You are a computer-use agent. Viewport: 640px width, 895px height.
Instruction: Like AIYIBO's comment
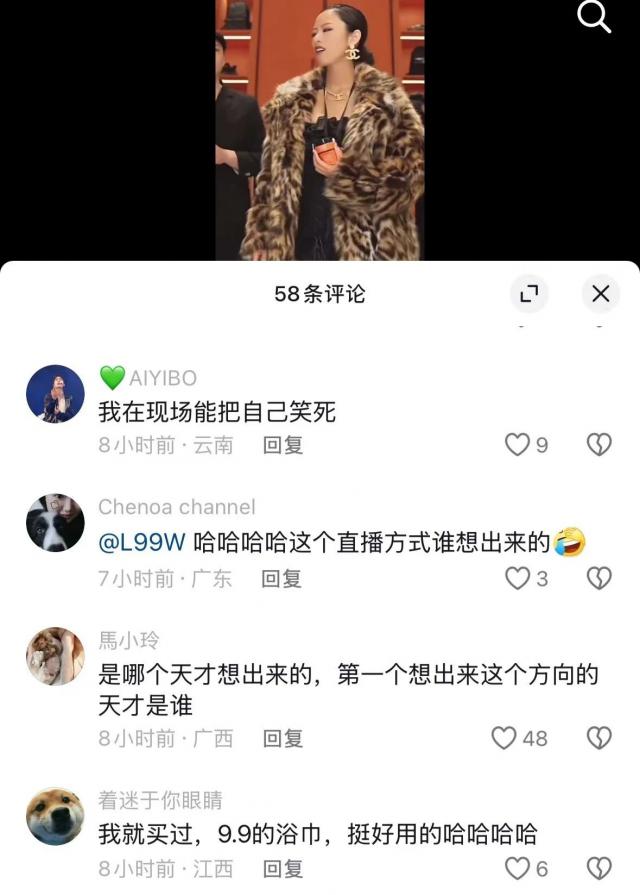516,445
